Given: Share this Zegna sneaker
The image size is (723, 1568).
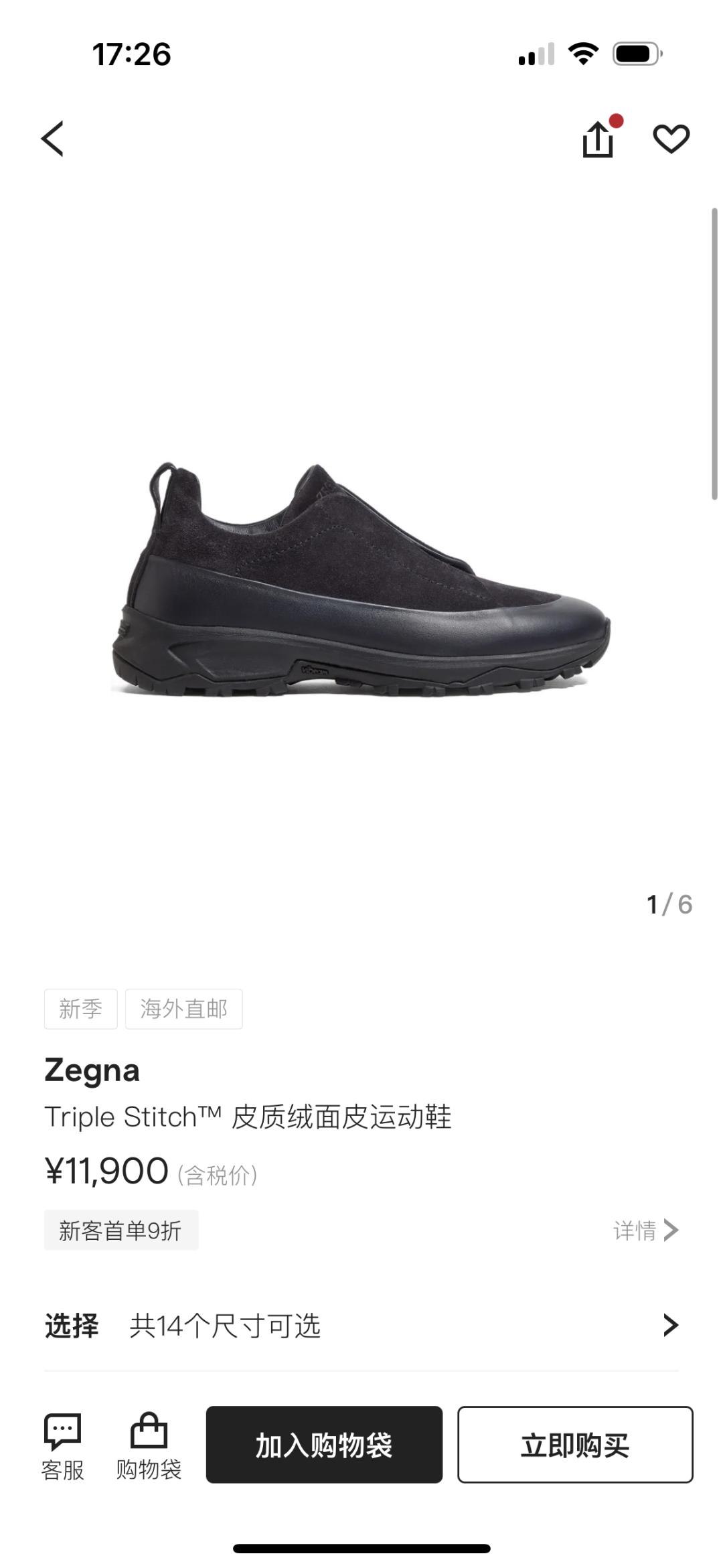Looking at the screenshot, I should pyautogui.click(x=598, y=140).
